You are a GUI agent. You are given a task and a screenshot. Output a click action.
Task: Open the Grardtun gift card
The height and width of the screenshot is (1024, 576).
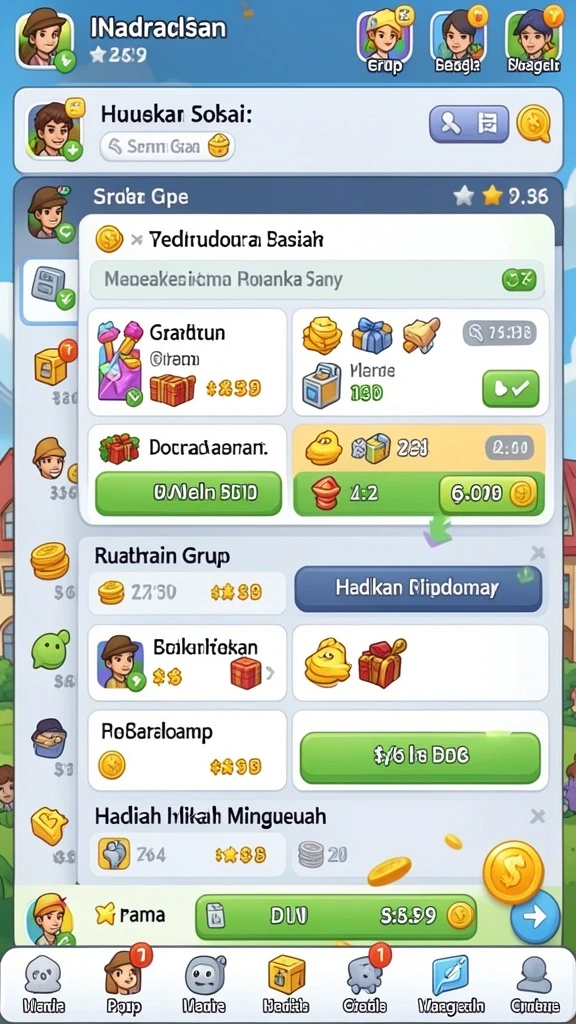point(187,362)
